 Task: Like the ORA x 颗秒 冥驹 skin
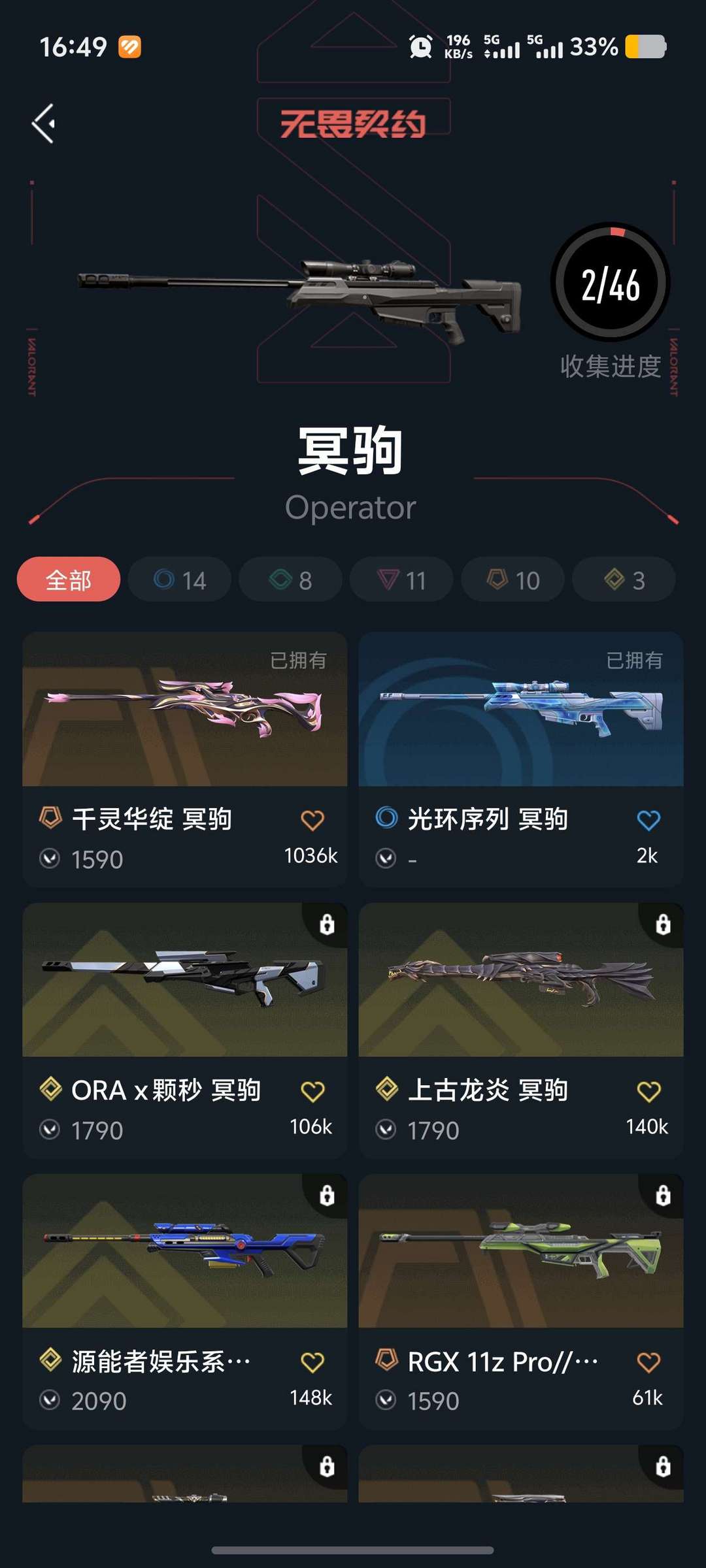point(312,1092)
